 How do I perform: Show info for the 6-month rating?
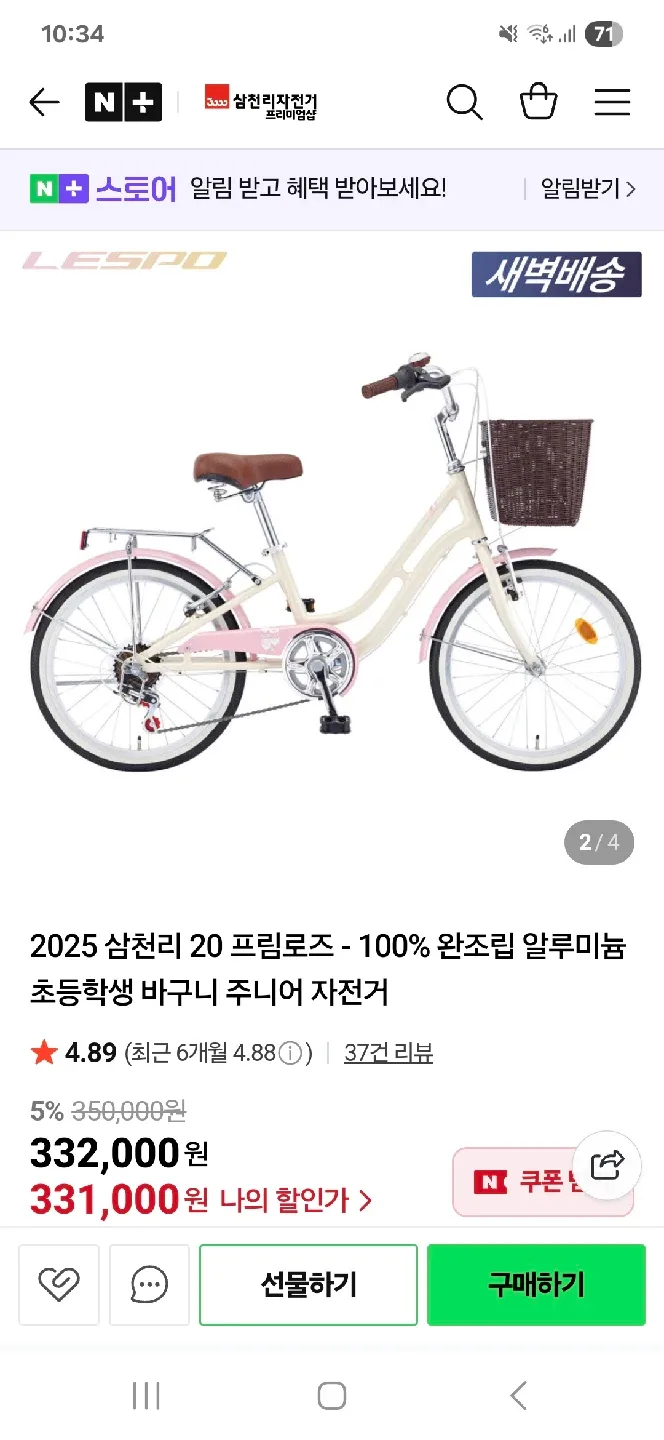pyautogui.click(x=290, y=1053)
